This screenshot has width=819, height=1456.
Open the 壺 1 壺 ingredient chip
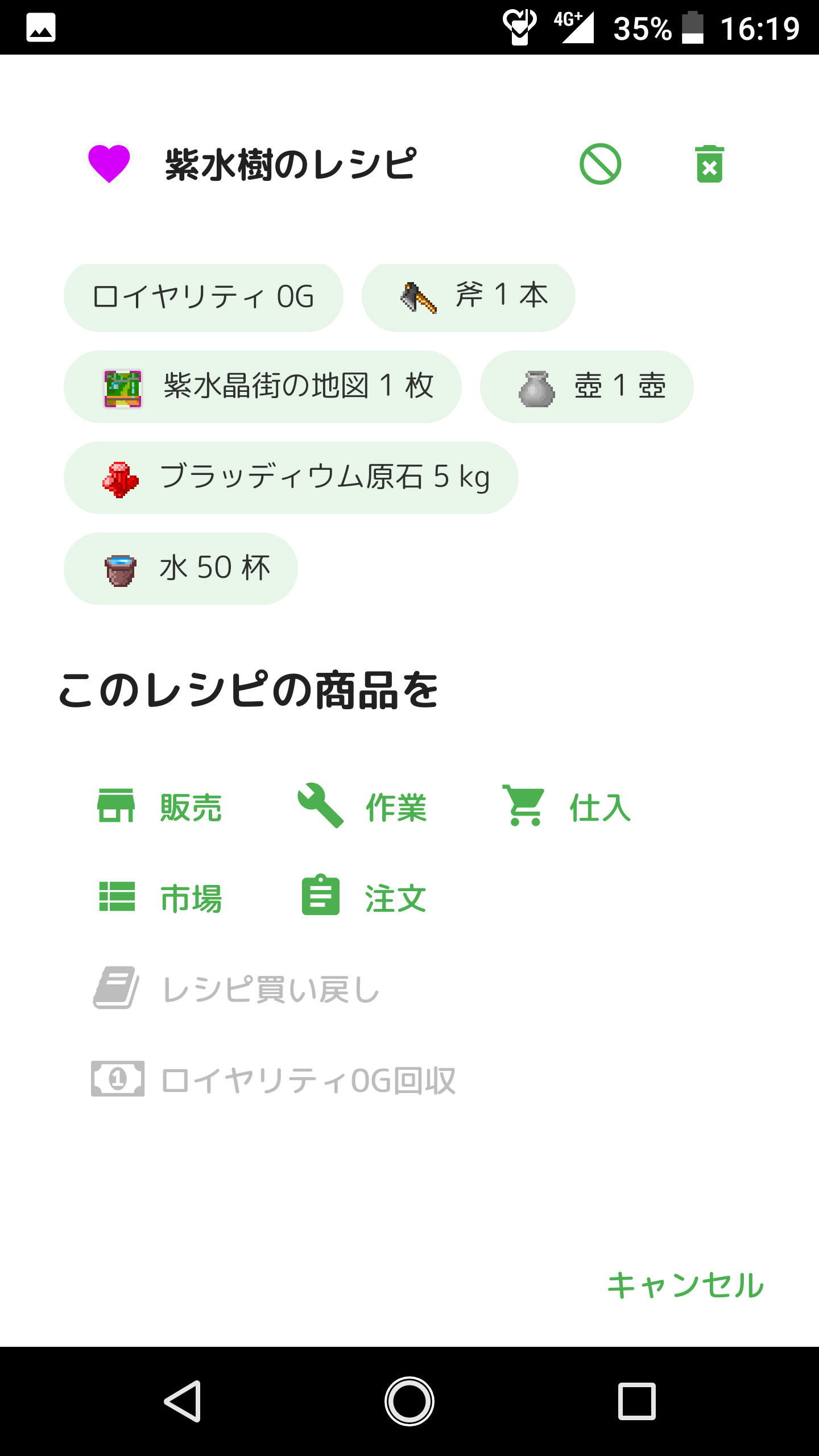(587, 387)
